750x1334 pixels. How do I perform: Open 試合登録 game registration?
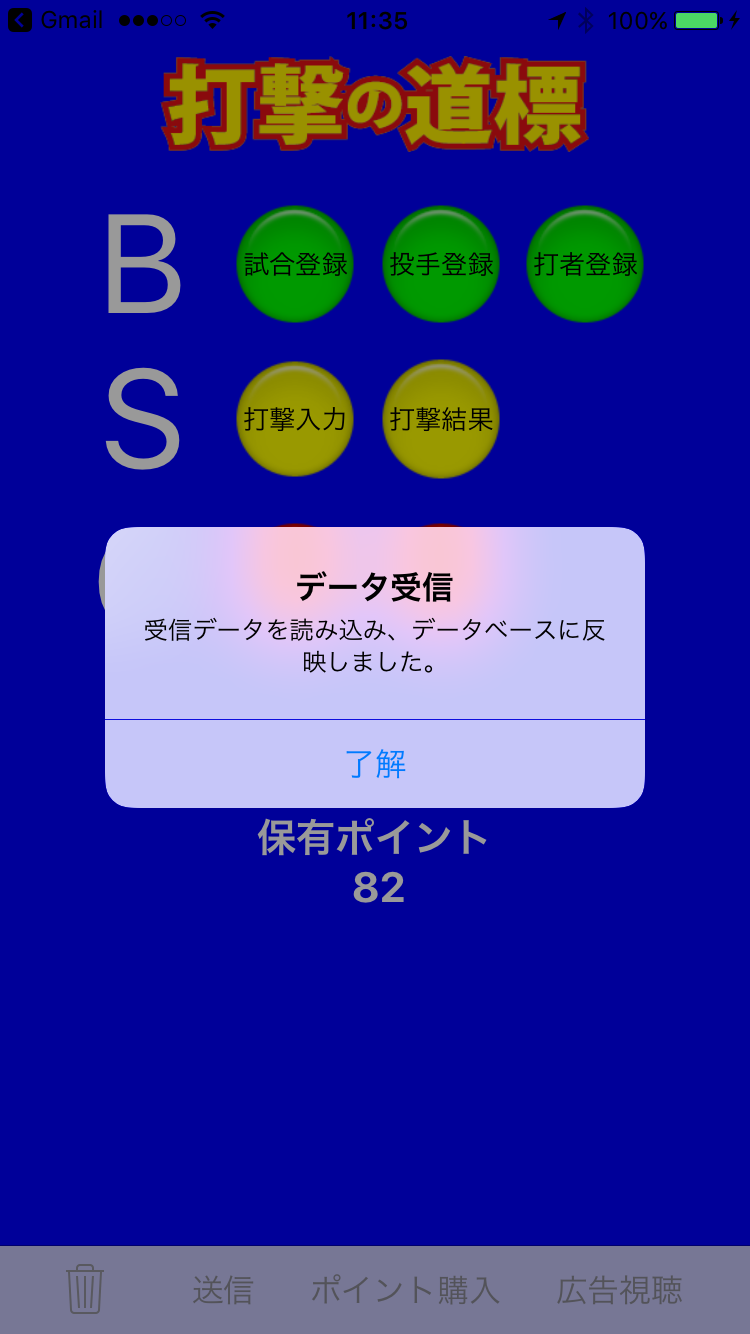(295, 264)
